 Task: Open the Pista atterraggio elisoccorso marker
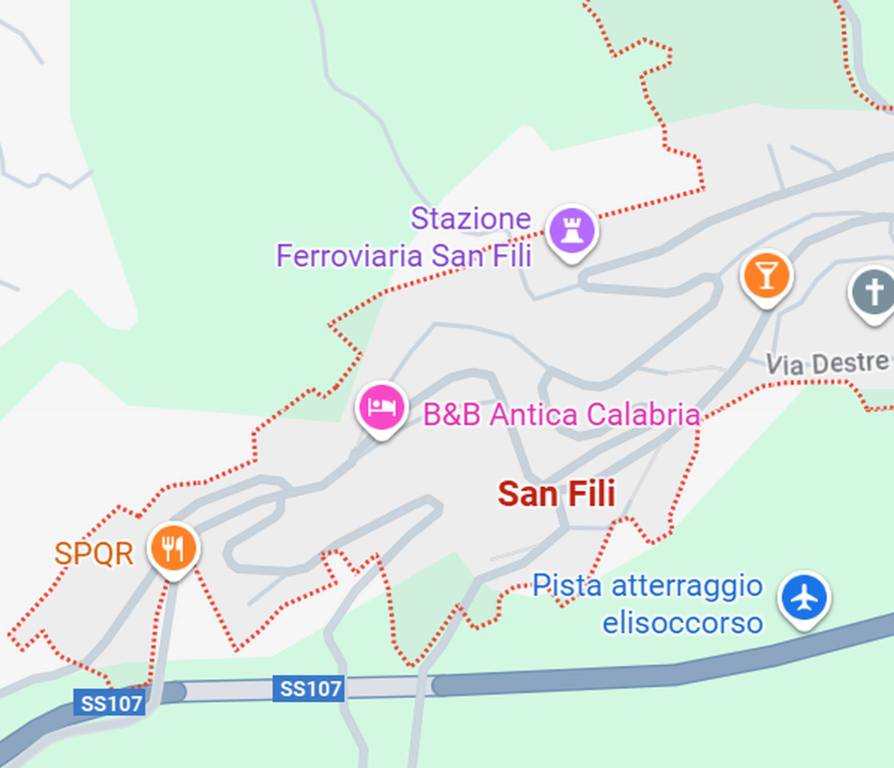pos(804,598)
